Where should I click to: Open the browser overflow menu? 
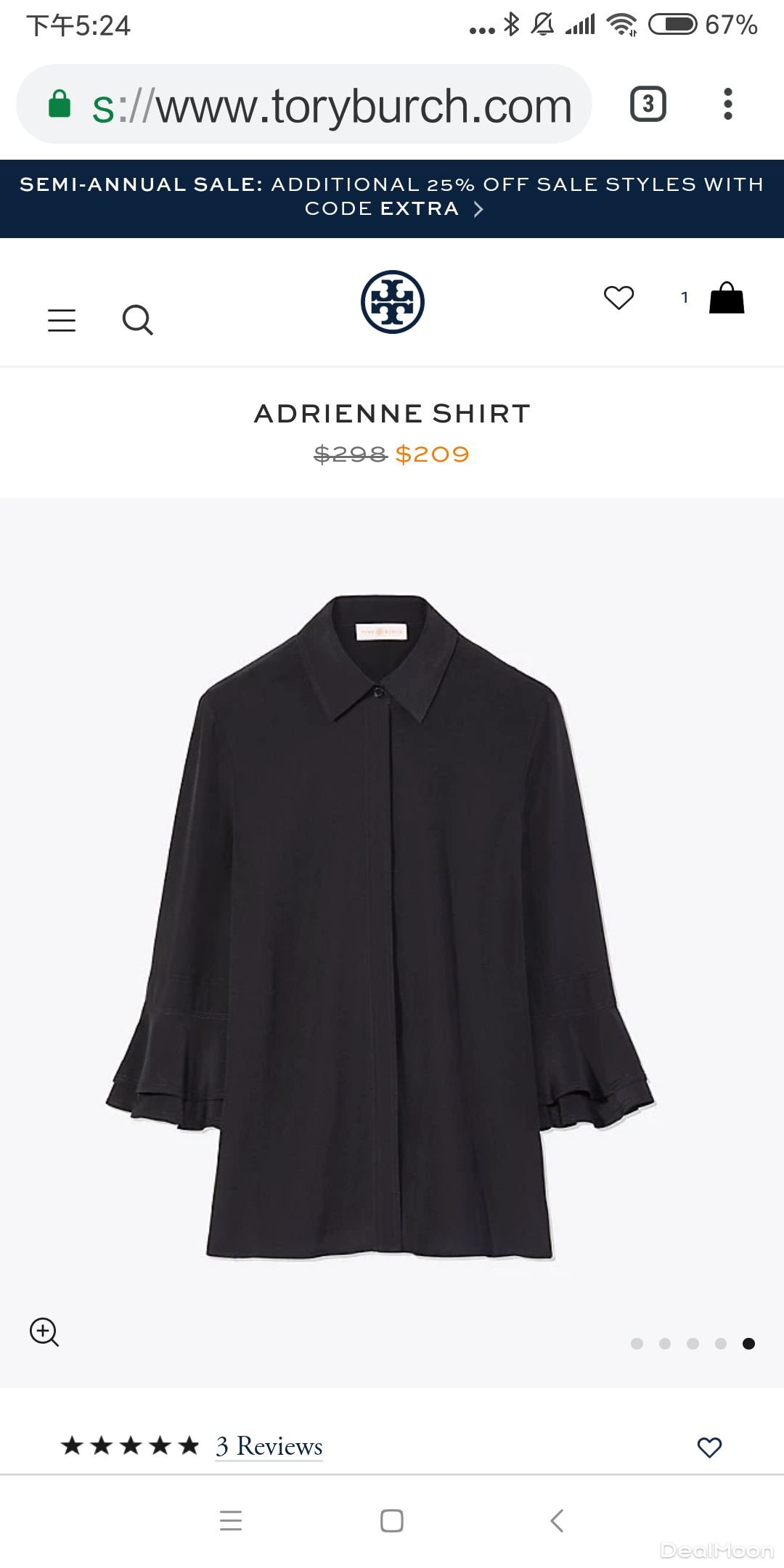tap(727, 104)
